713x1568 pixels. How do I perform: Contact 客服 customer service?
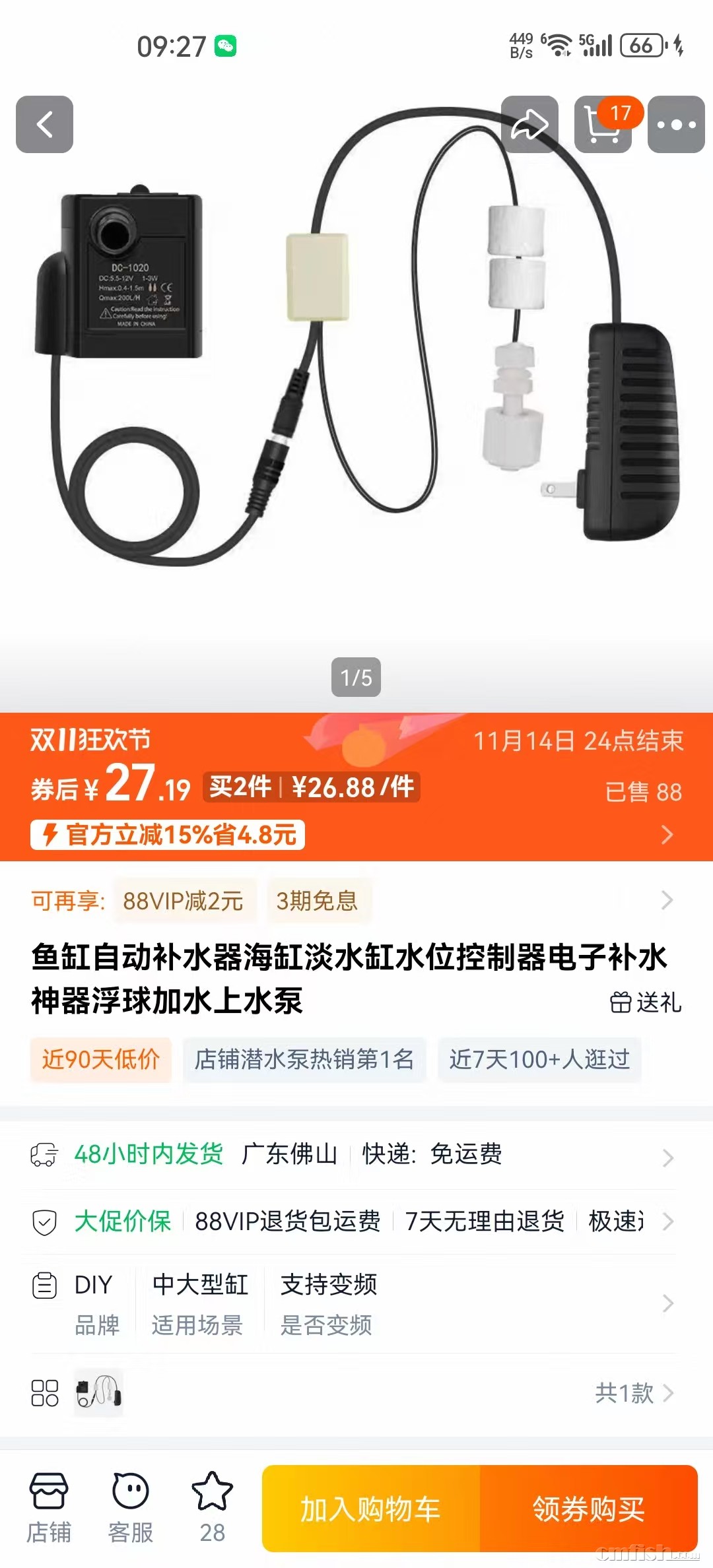(x=131, y=1508)
